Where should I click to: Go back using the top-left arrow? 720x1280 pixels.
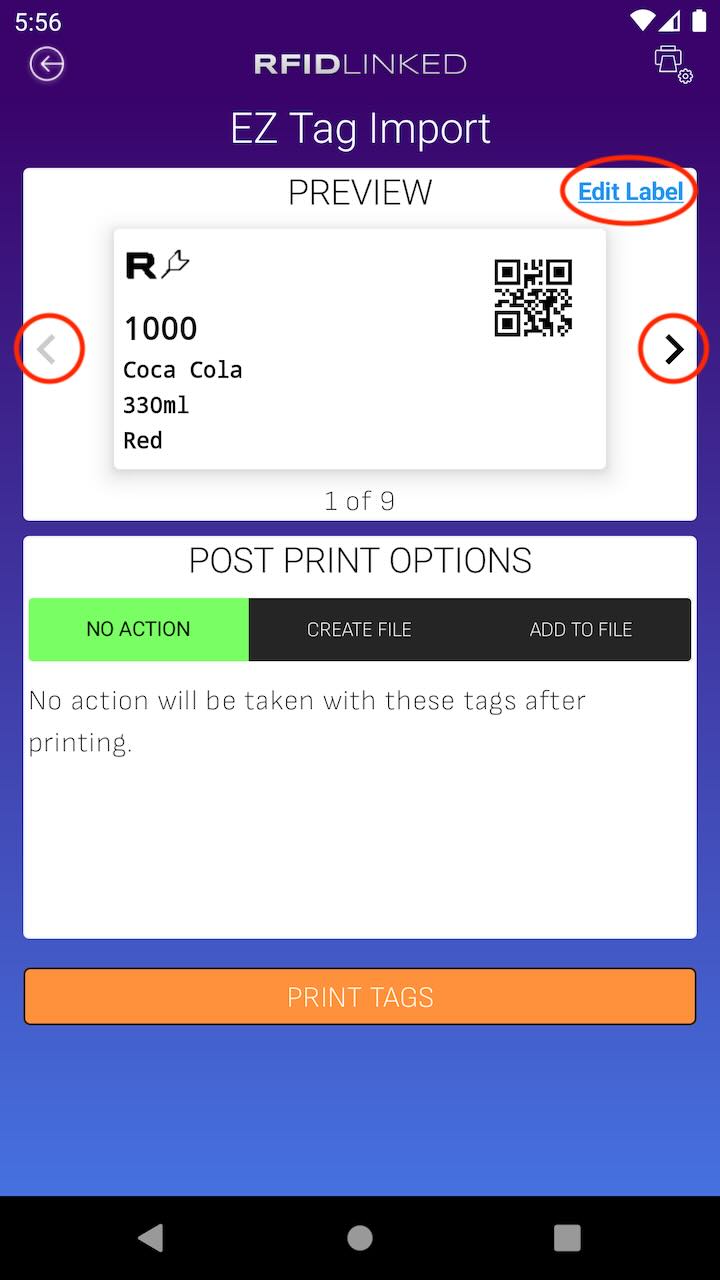[47, 65]
